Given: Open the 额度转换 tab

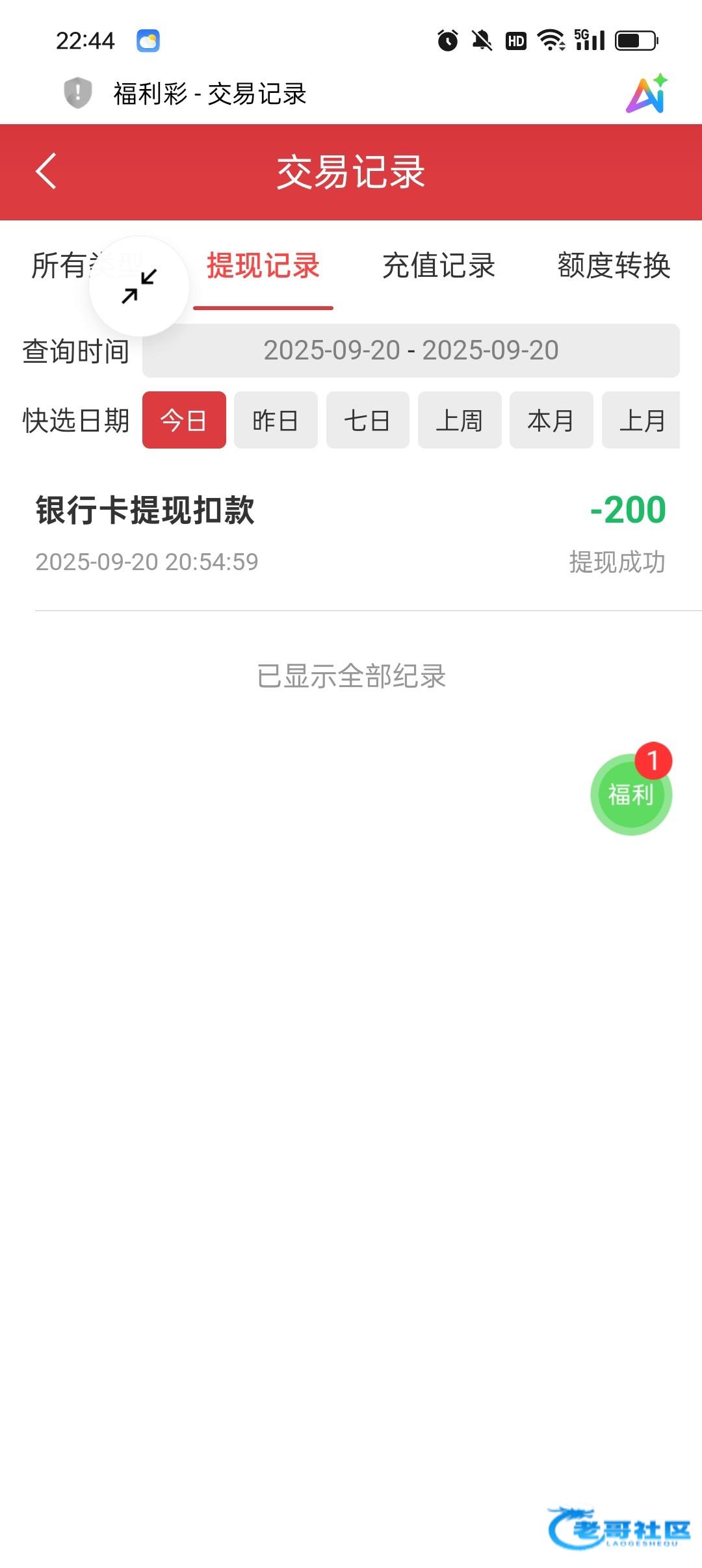Looking at the screenshot, I should pyautogui.click(x=614, y=267).
